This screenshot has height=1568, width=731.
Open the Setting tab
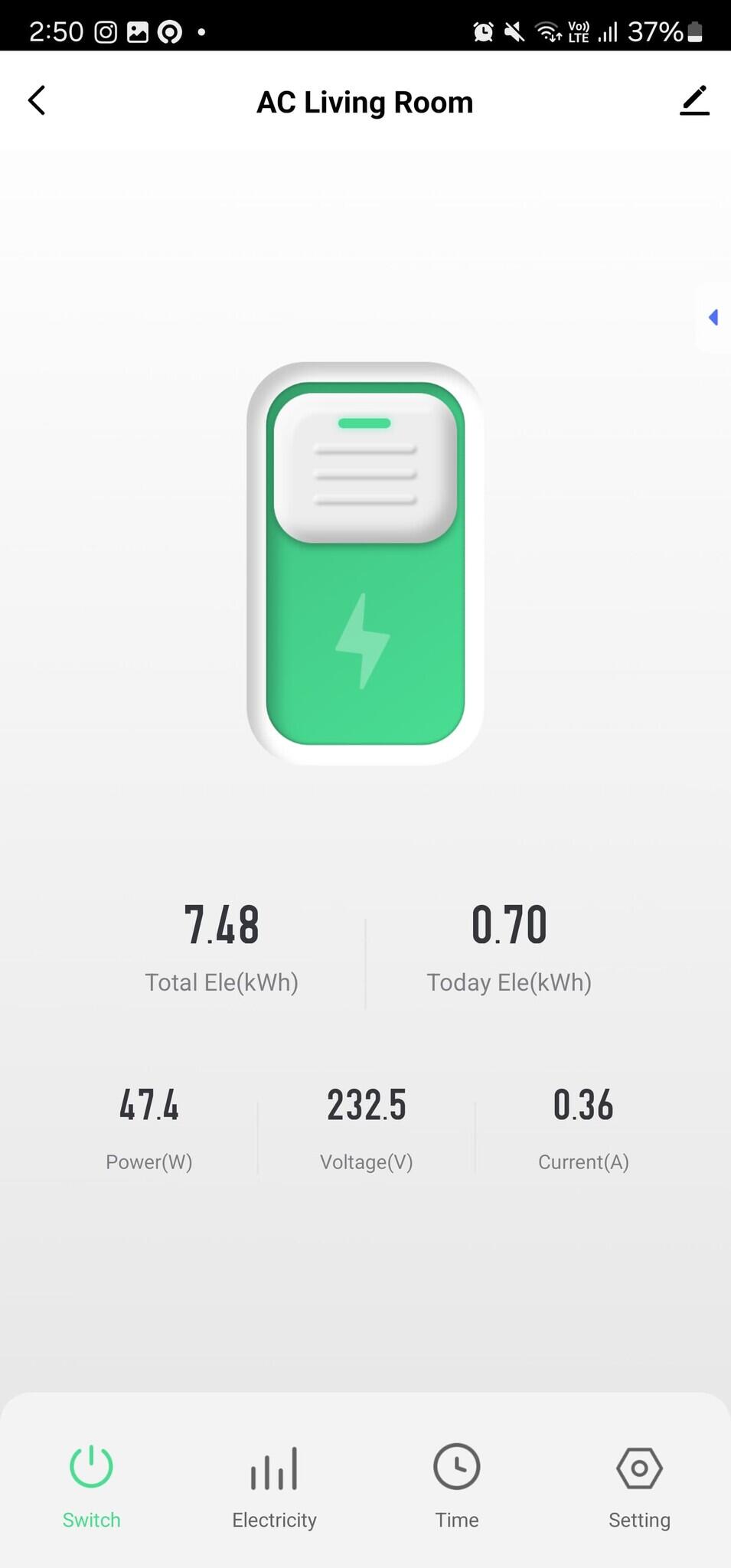(x=639, y=1485)
